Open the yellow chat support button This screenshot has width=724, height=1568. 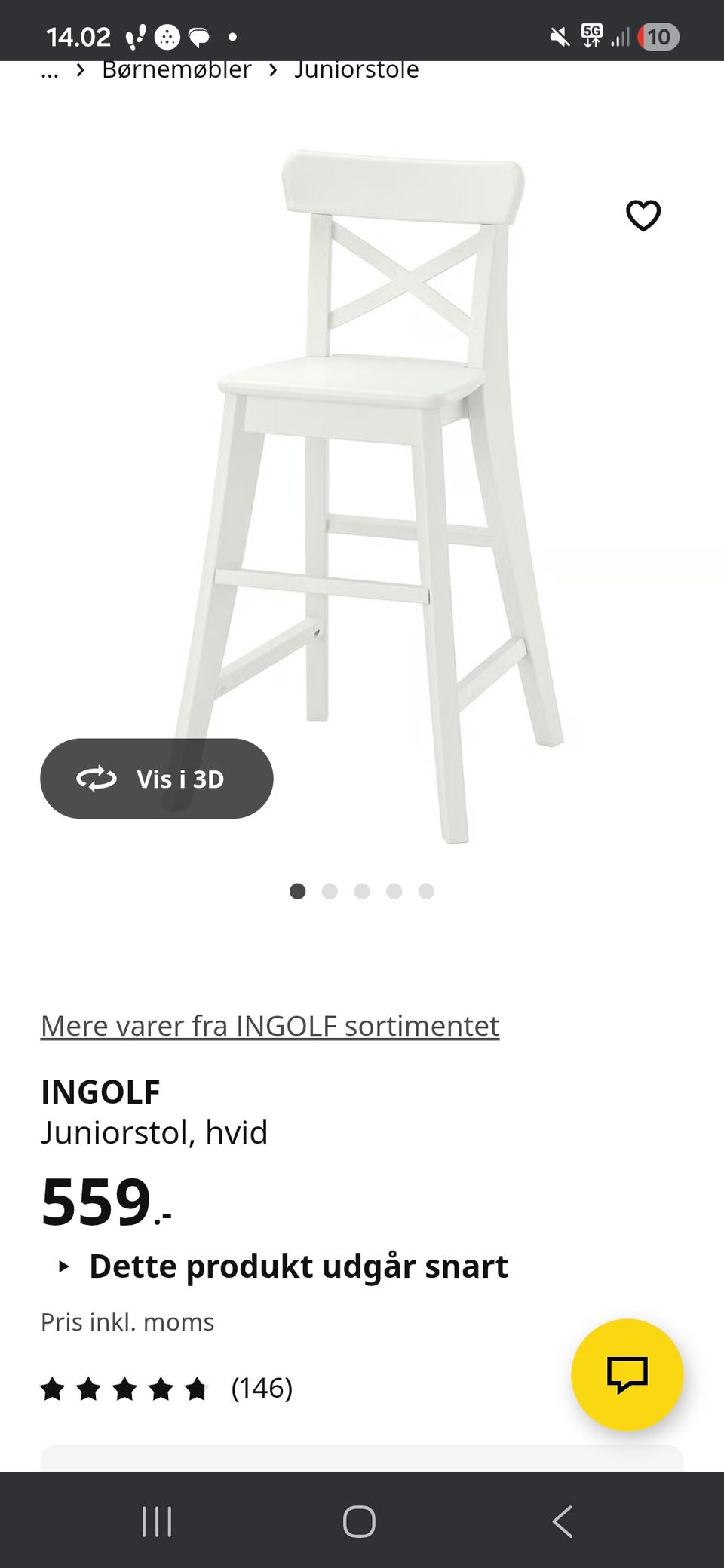[x=627, y=1374]
